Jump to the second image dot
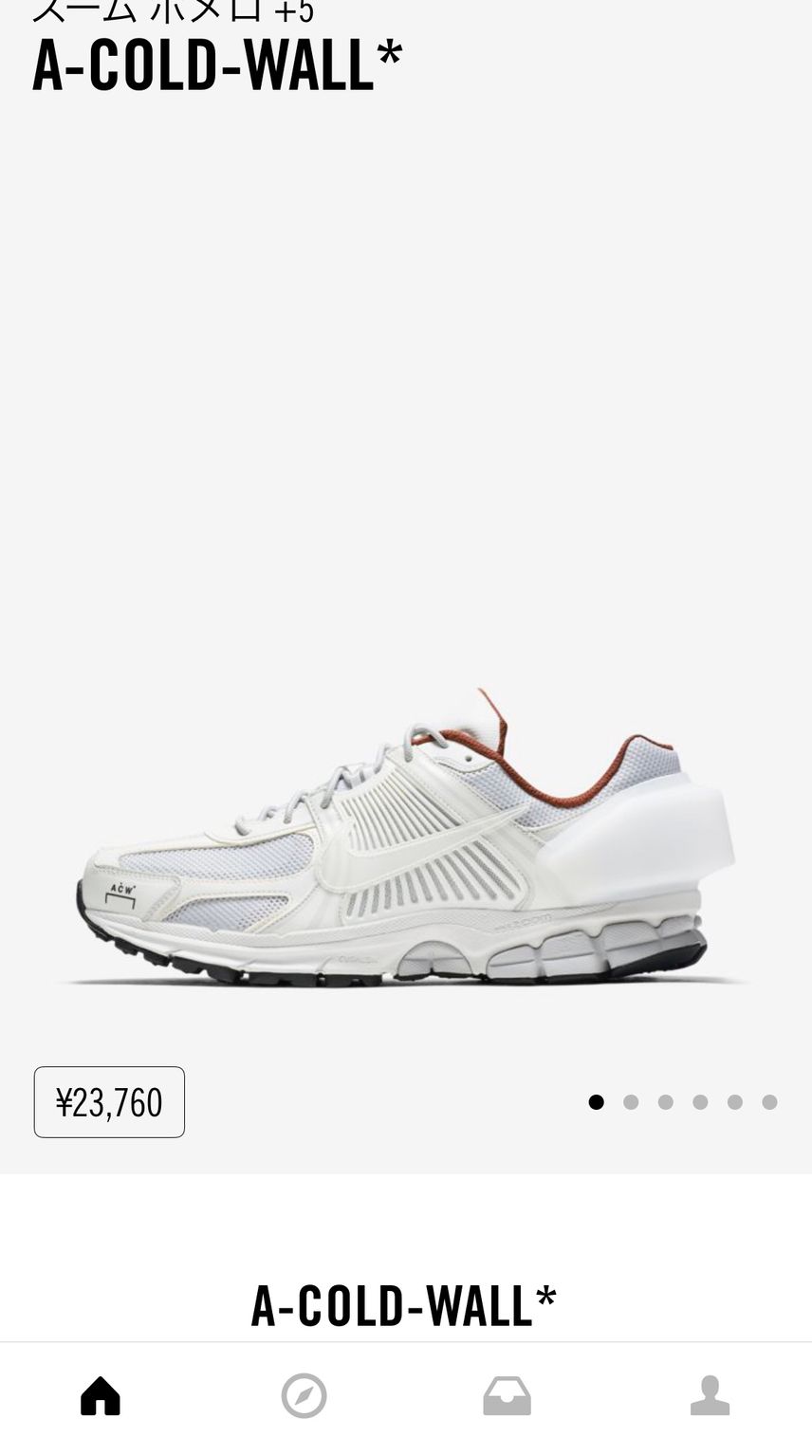The height and width of the screenshot is (1456, 812). point(631,1102)
